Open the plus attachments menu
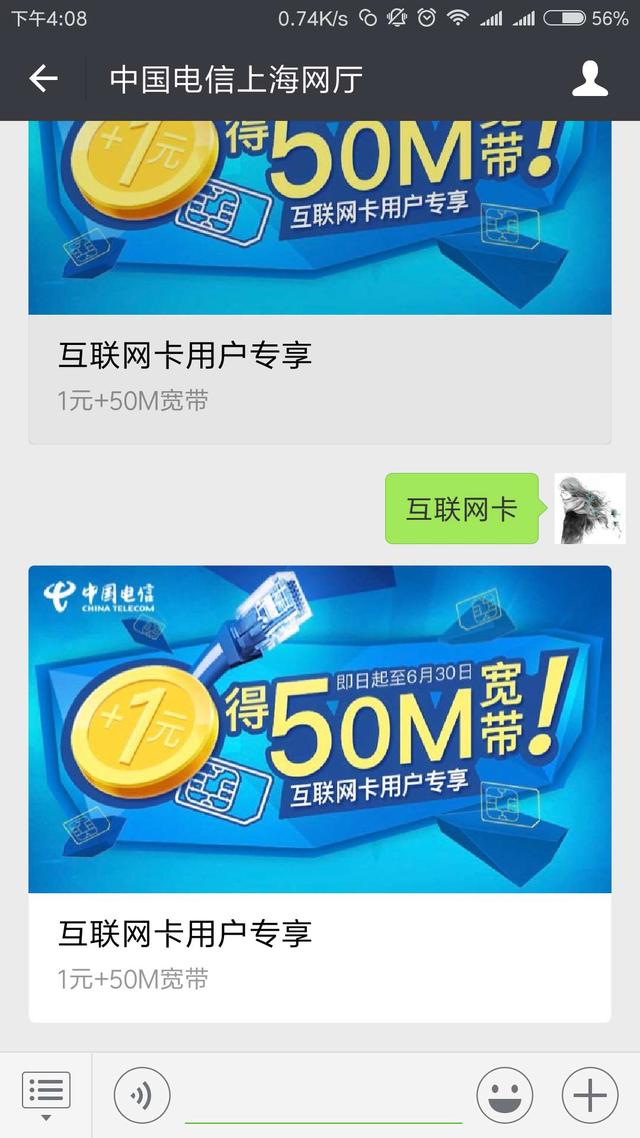This screenshot has height=1138, width=640. (x=590, y=1096)
